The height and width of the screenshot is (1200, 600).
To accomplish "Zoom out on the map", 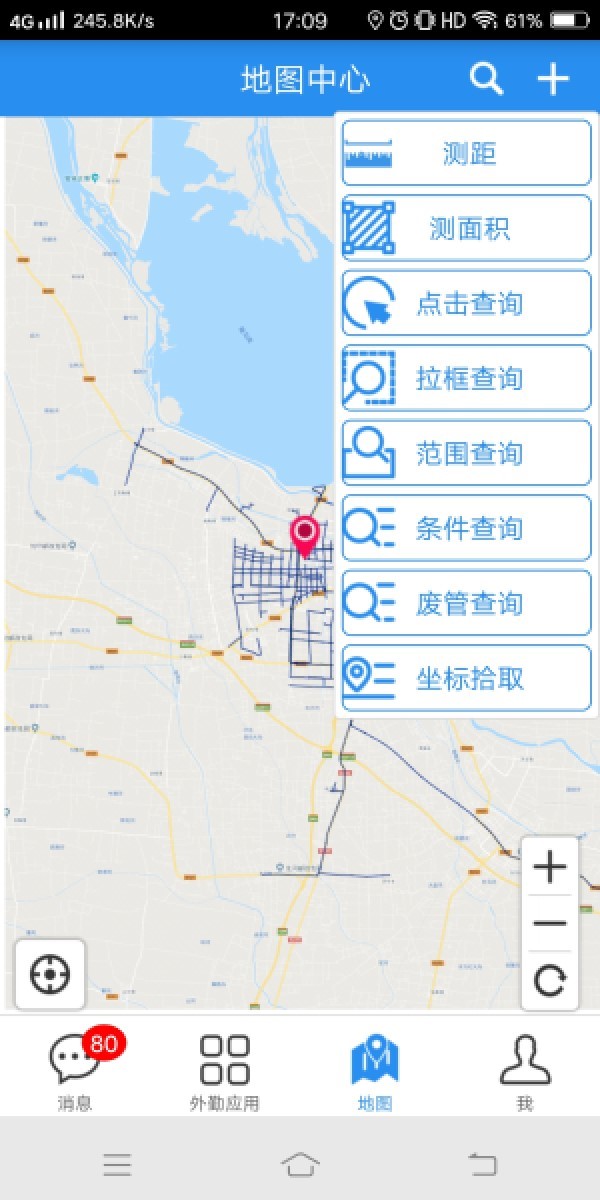I will [x=550, y=923].
